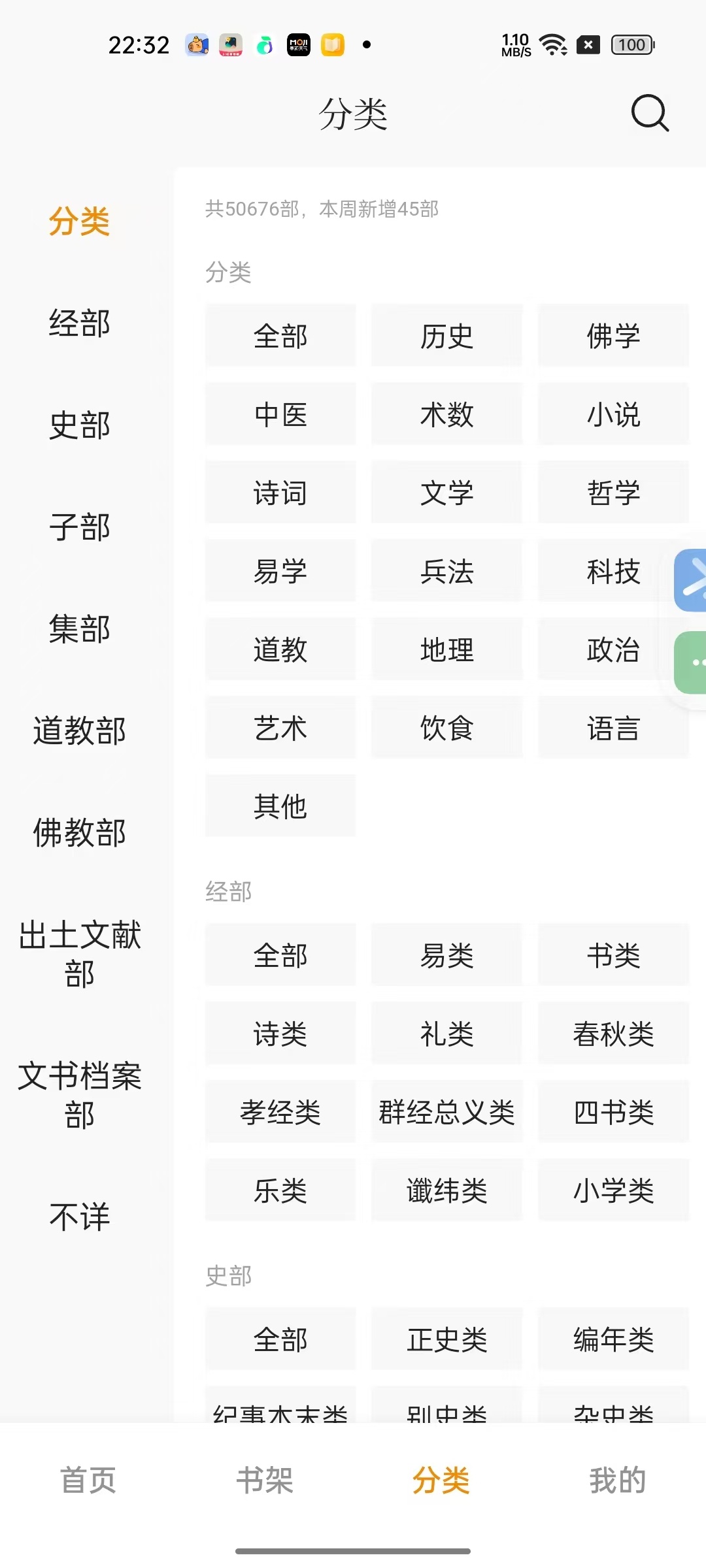Open the 我的 profile tab

[x=617, y=1482]
